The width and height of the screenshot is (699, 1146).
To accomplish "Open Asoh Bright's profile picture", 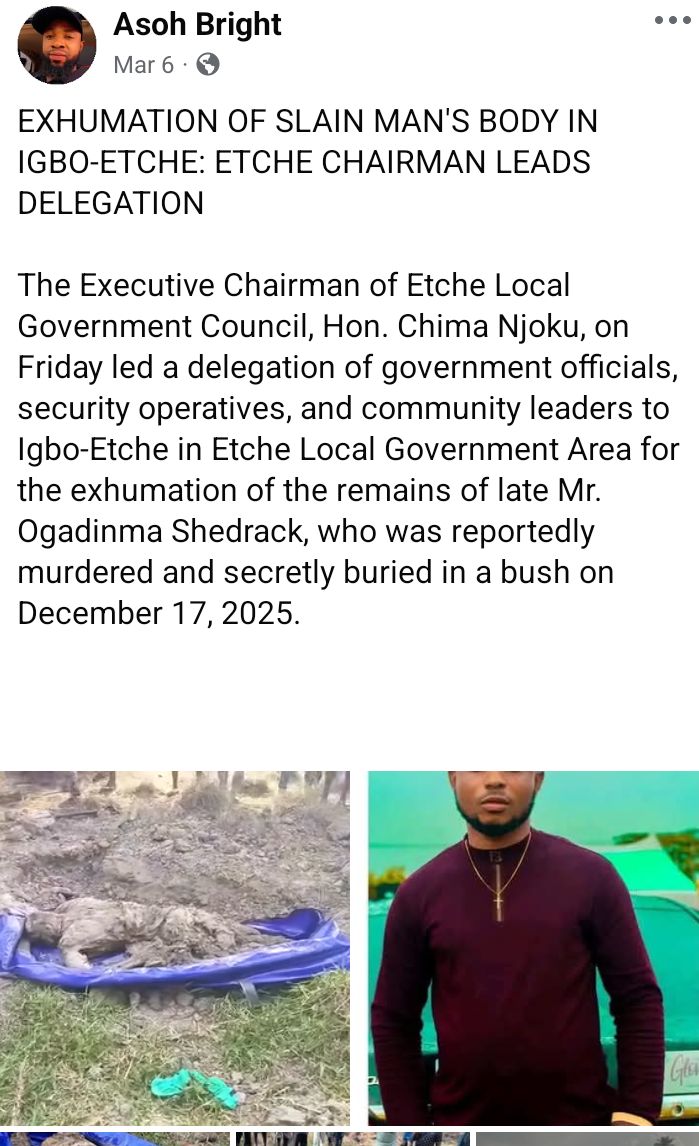I will tap(57, 45).
